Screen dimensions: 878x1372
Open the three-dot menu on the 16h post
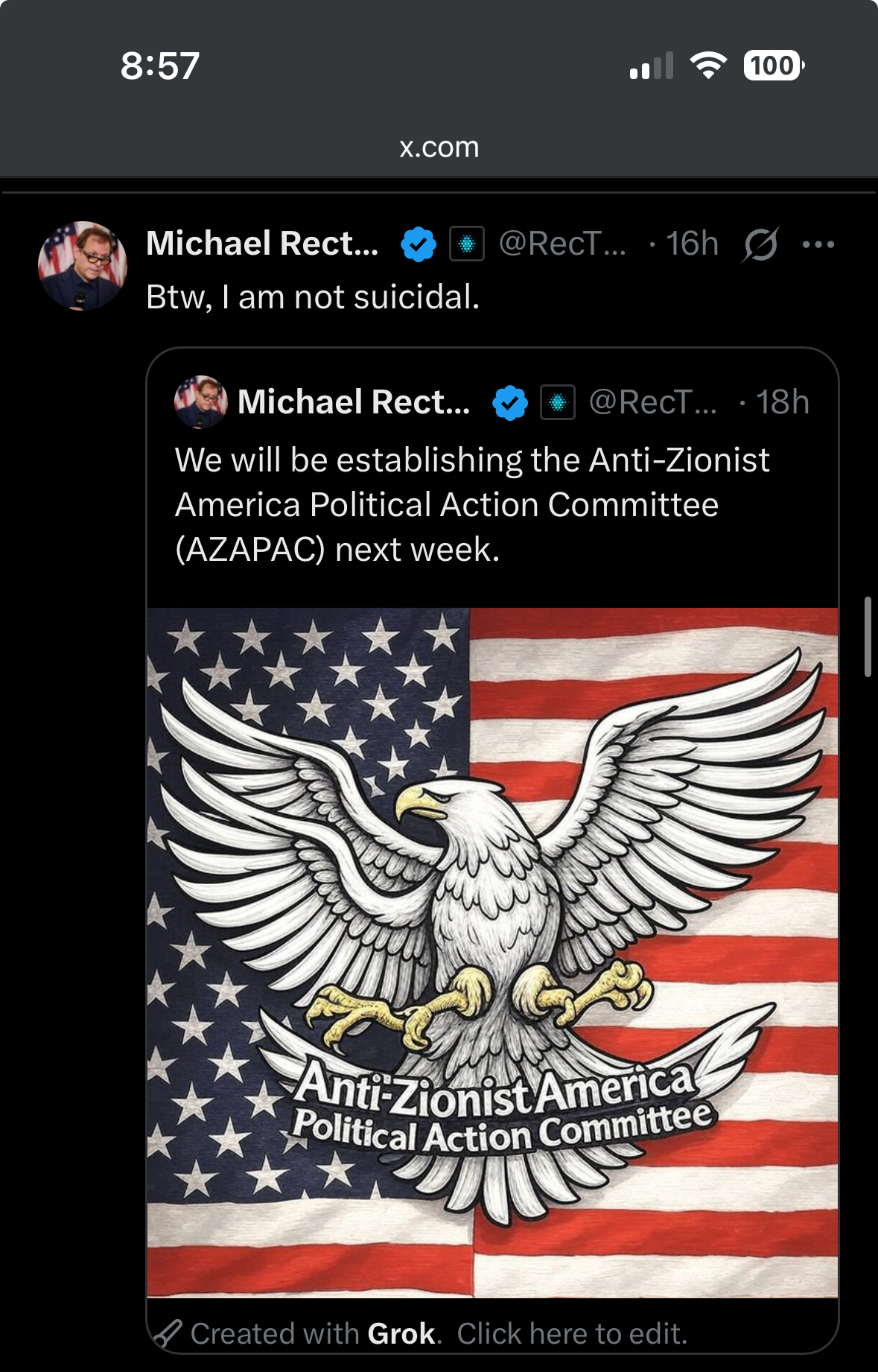[818, 244]
